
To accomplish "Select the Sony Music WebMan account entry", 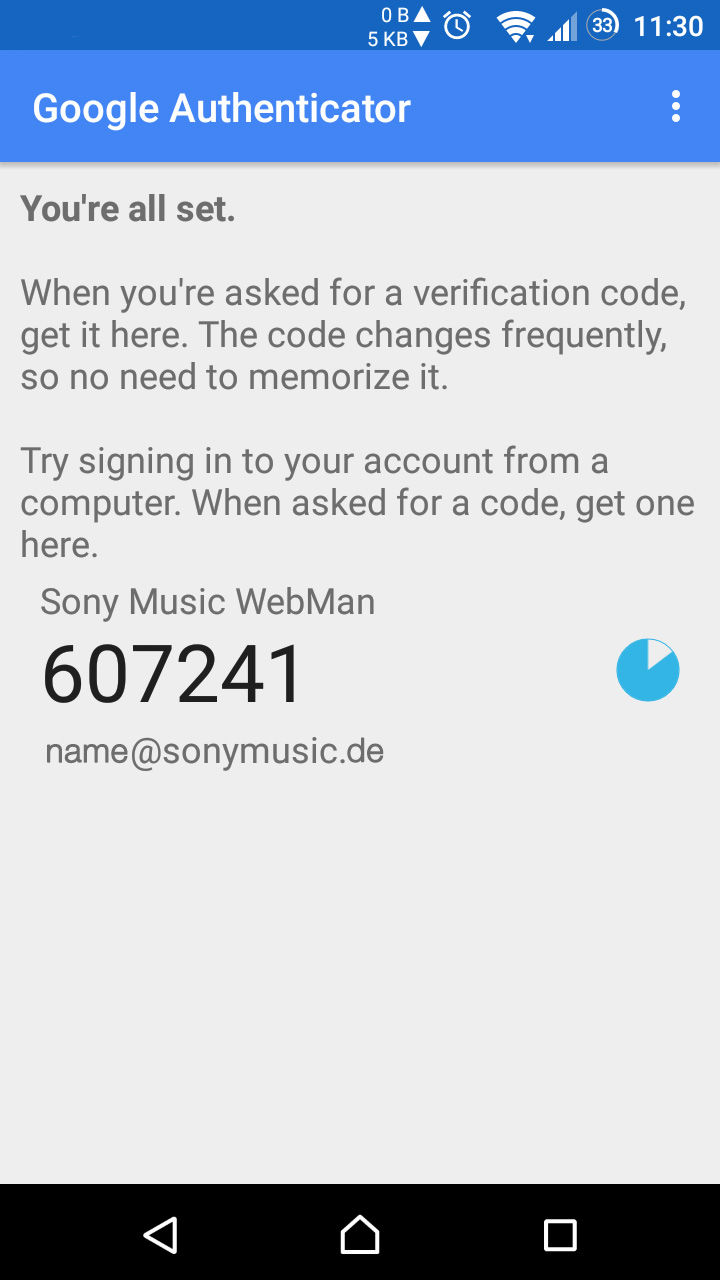I will (360, 676).
